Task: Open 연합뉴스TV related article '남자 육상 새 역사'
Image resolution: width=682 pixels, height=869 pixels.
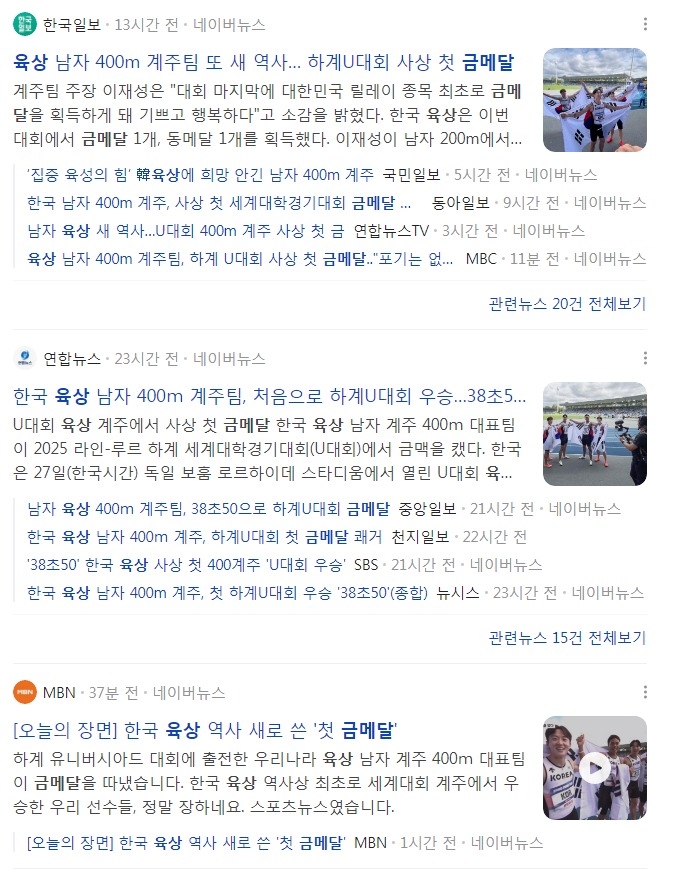Action: coord(185,231)
